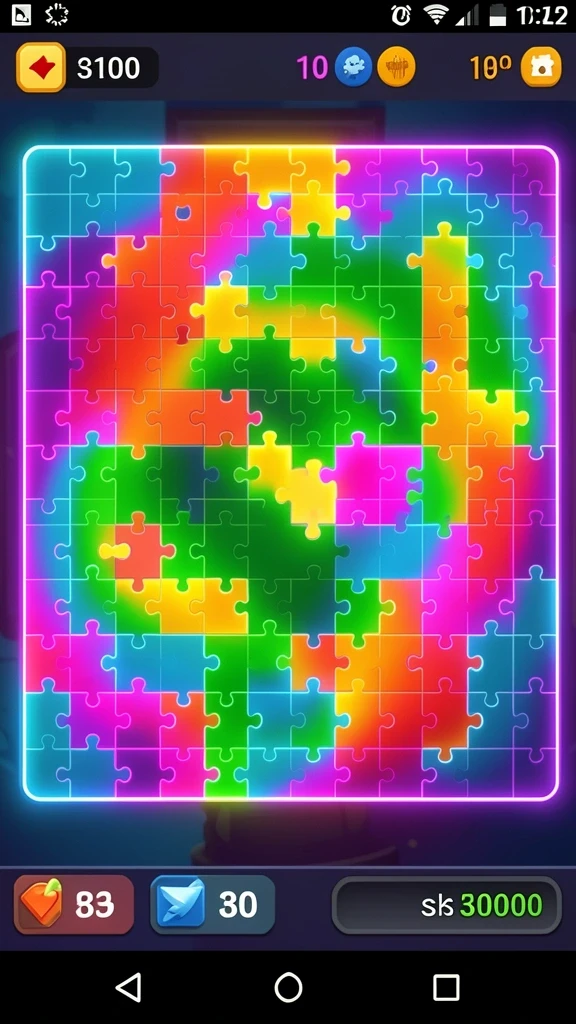
Task: Tap the orange round icon next to blue
Action: coord(396,67)
